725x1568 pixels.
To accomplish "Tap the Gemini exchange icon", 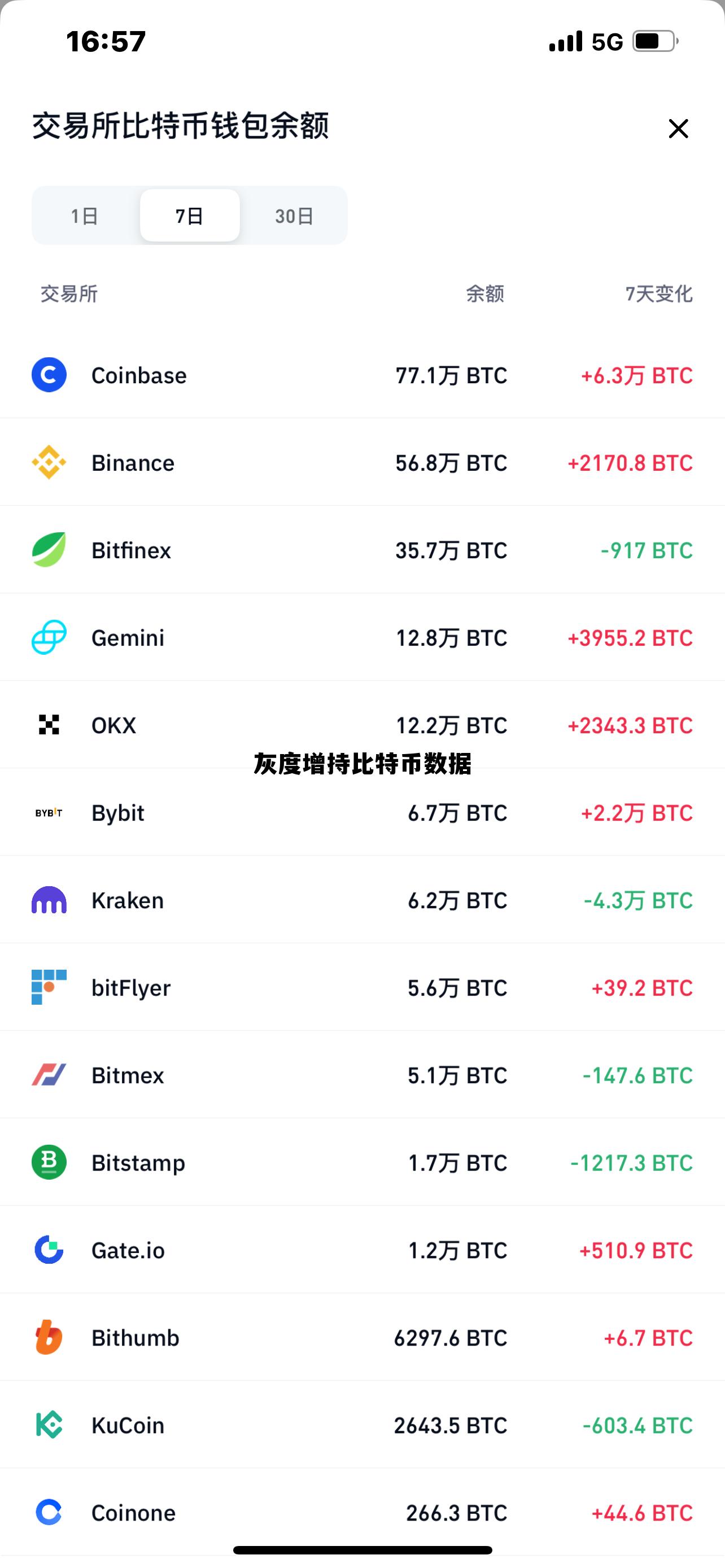I will [x=49, y=637].
